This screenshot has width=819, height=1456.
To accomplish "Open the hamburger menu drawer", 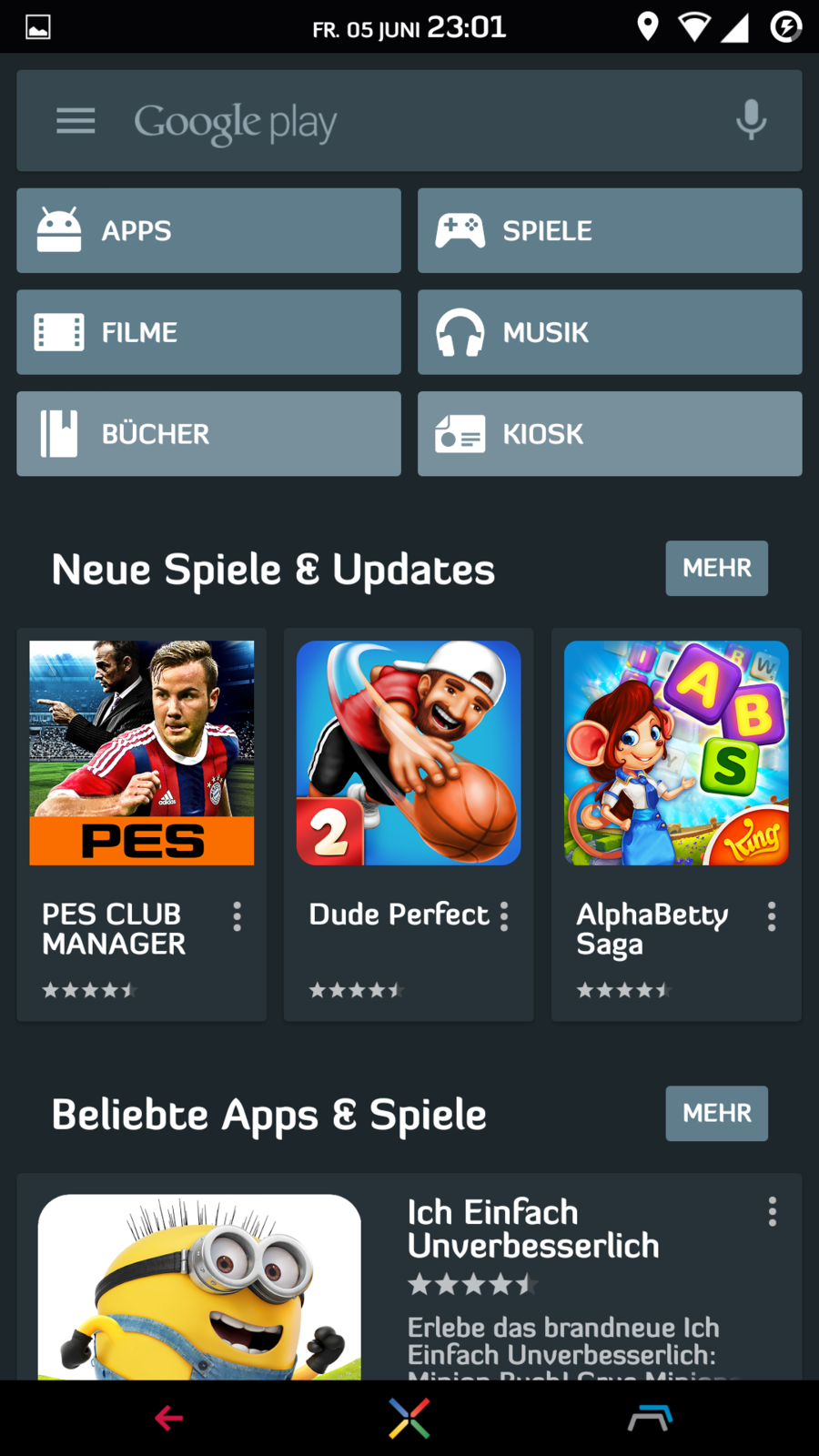I will [76, 121].
